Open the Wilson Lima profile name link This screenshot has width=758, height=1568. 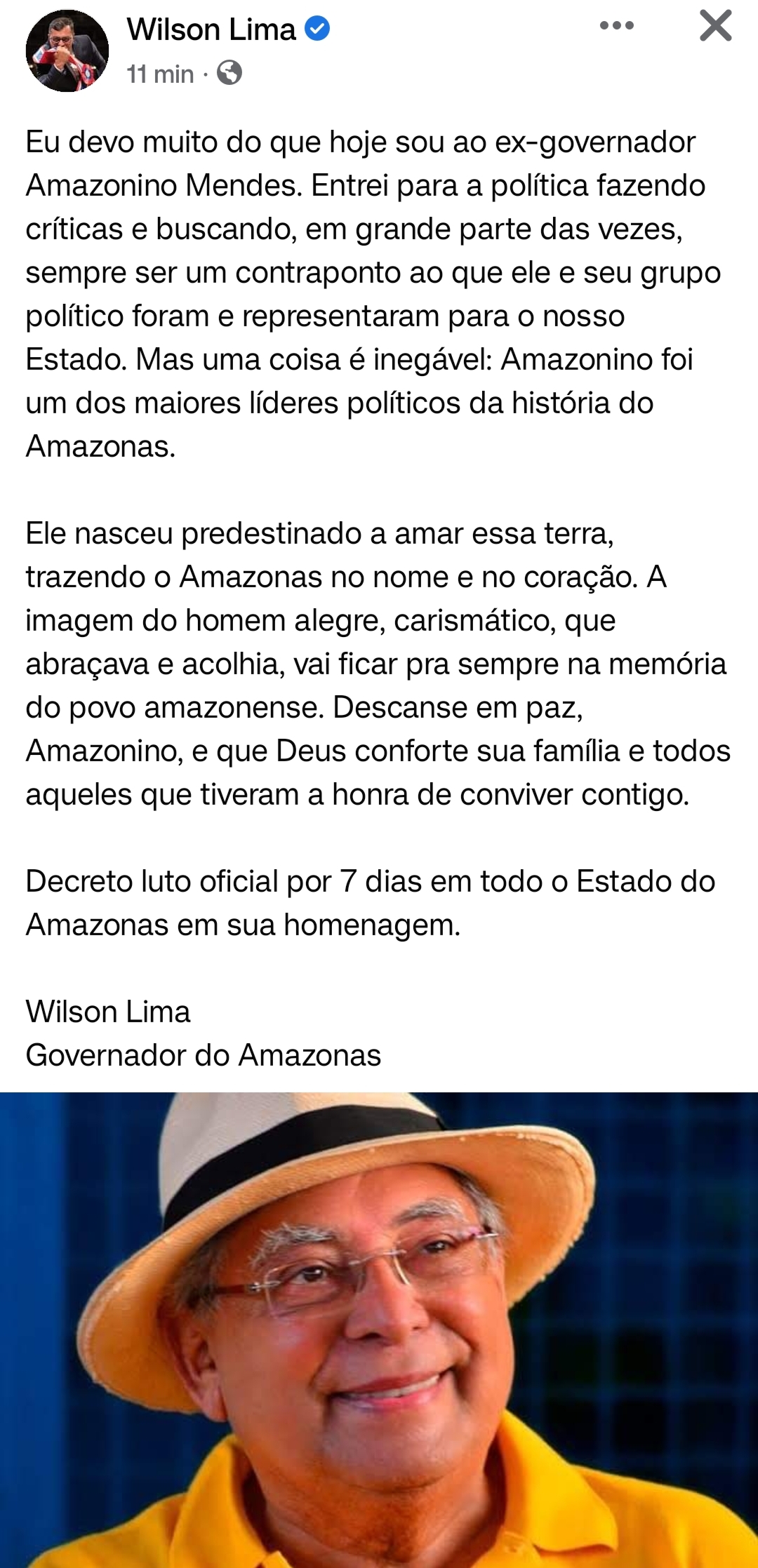(x=211, y=29)
